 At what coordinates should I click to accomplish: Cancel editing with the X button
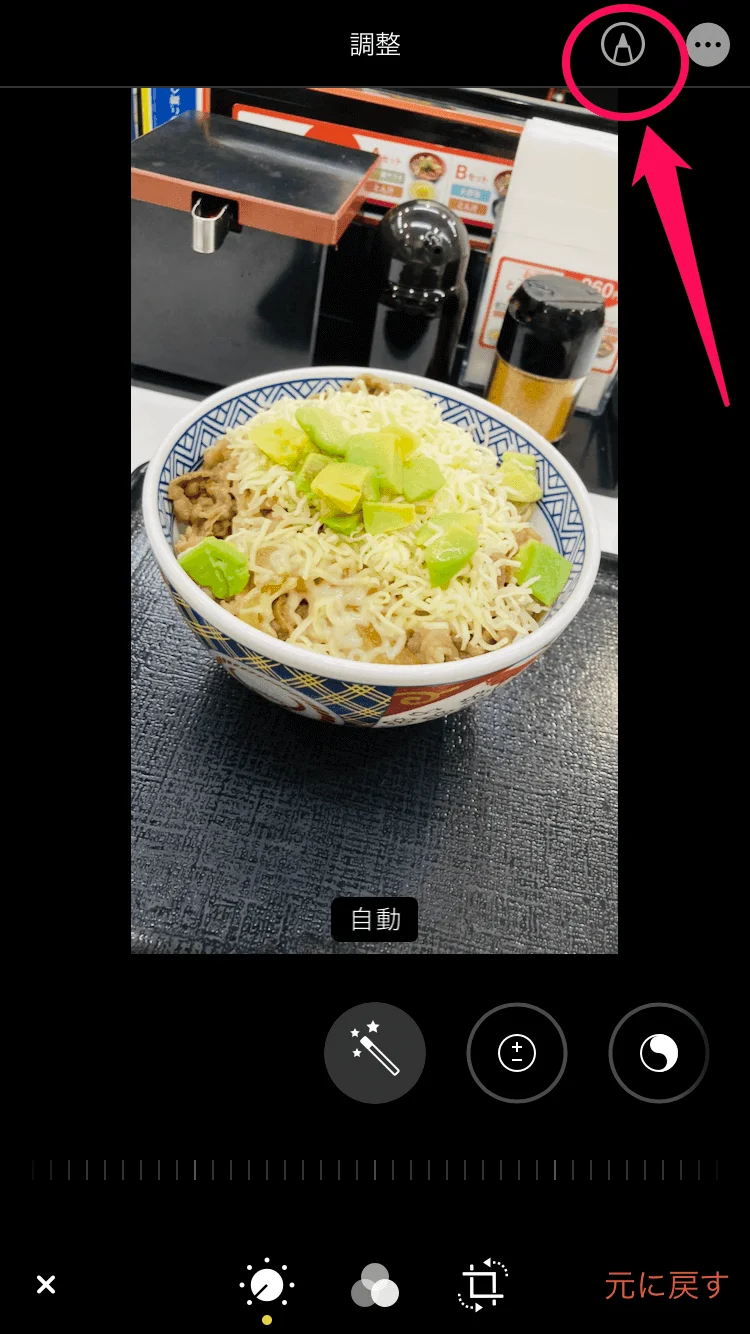pos(46,1285)
